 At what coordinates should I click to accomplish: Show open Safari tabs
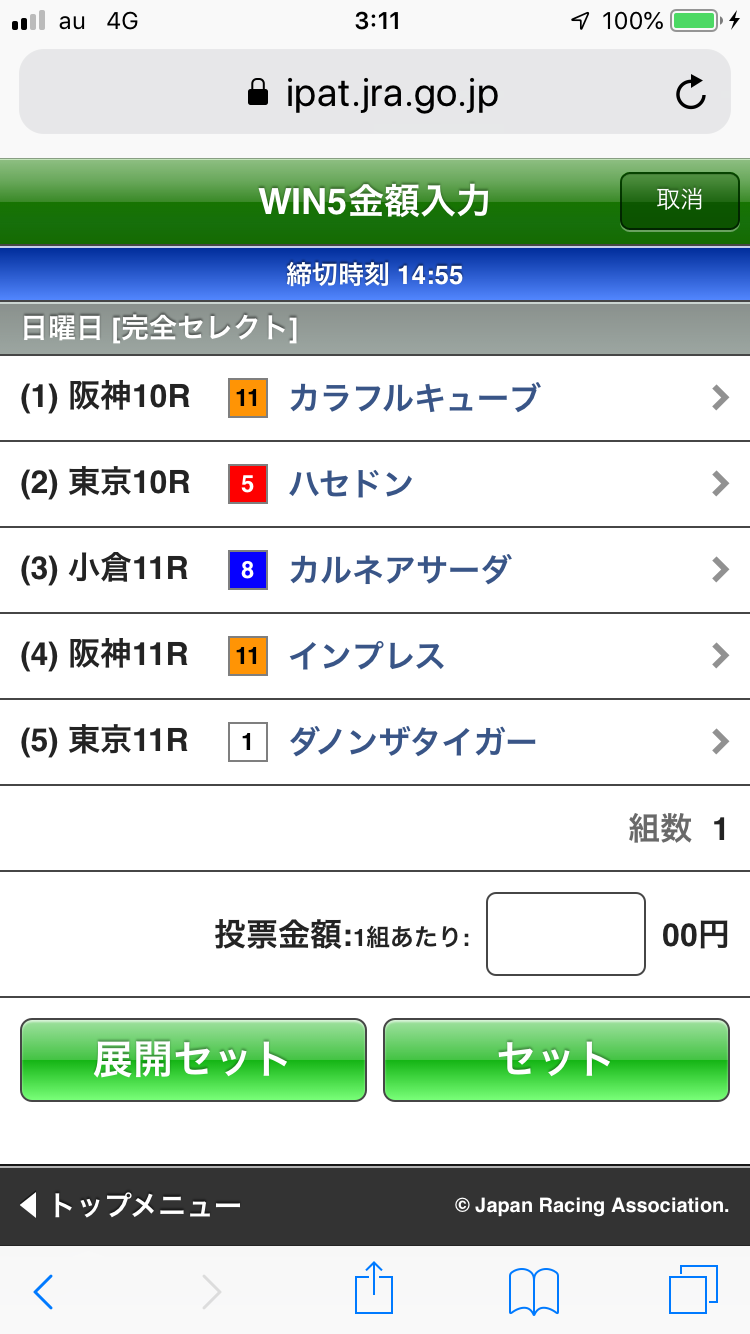[693, 1289]
